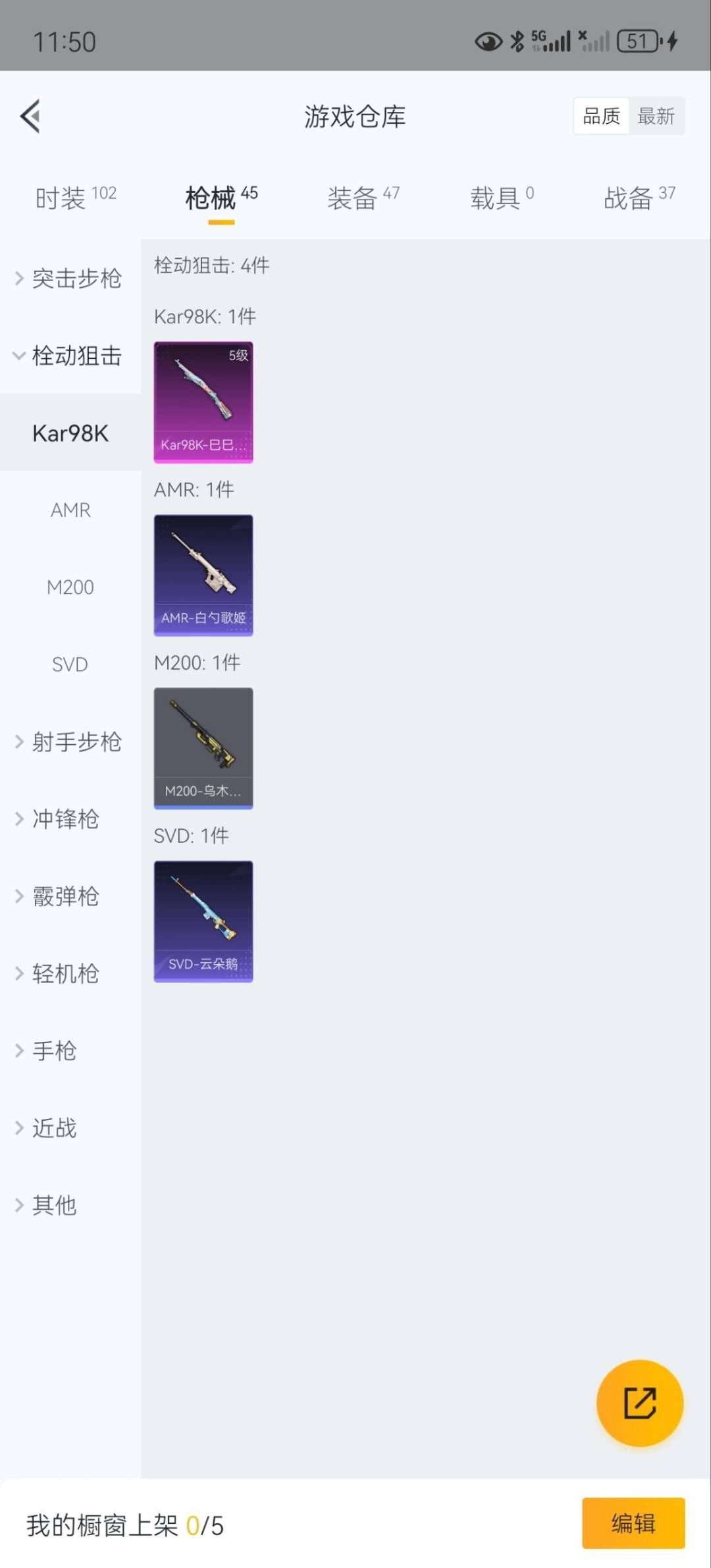Collapse the 栓动狙击 category
The height and width of the screenshot is (1568, 711).
point(70,356)
